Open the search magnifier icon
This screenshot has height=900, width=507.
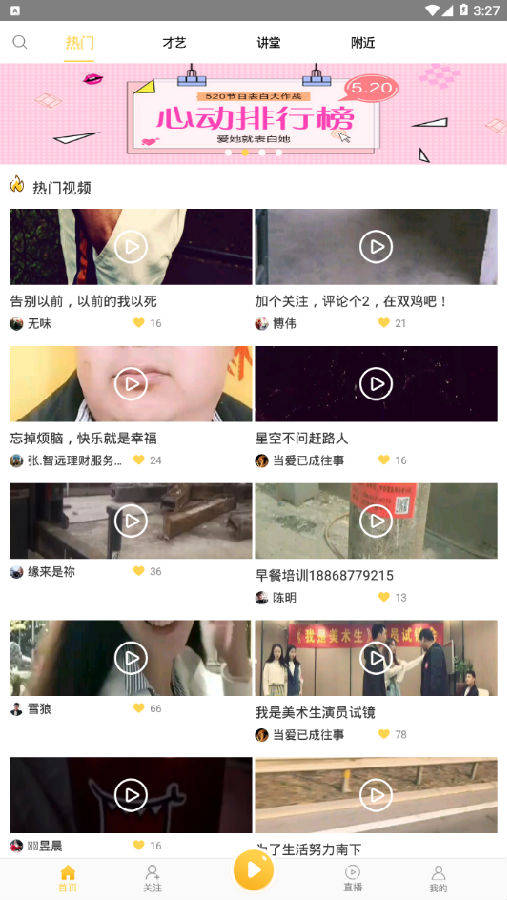click(x=20, y=42)
